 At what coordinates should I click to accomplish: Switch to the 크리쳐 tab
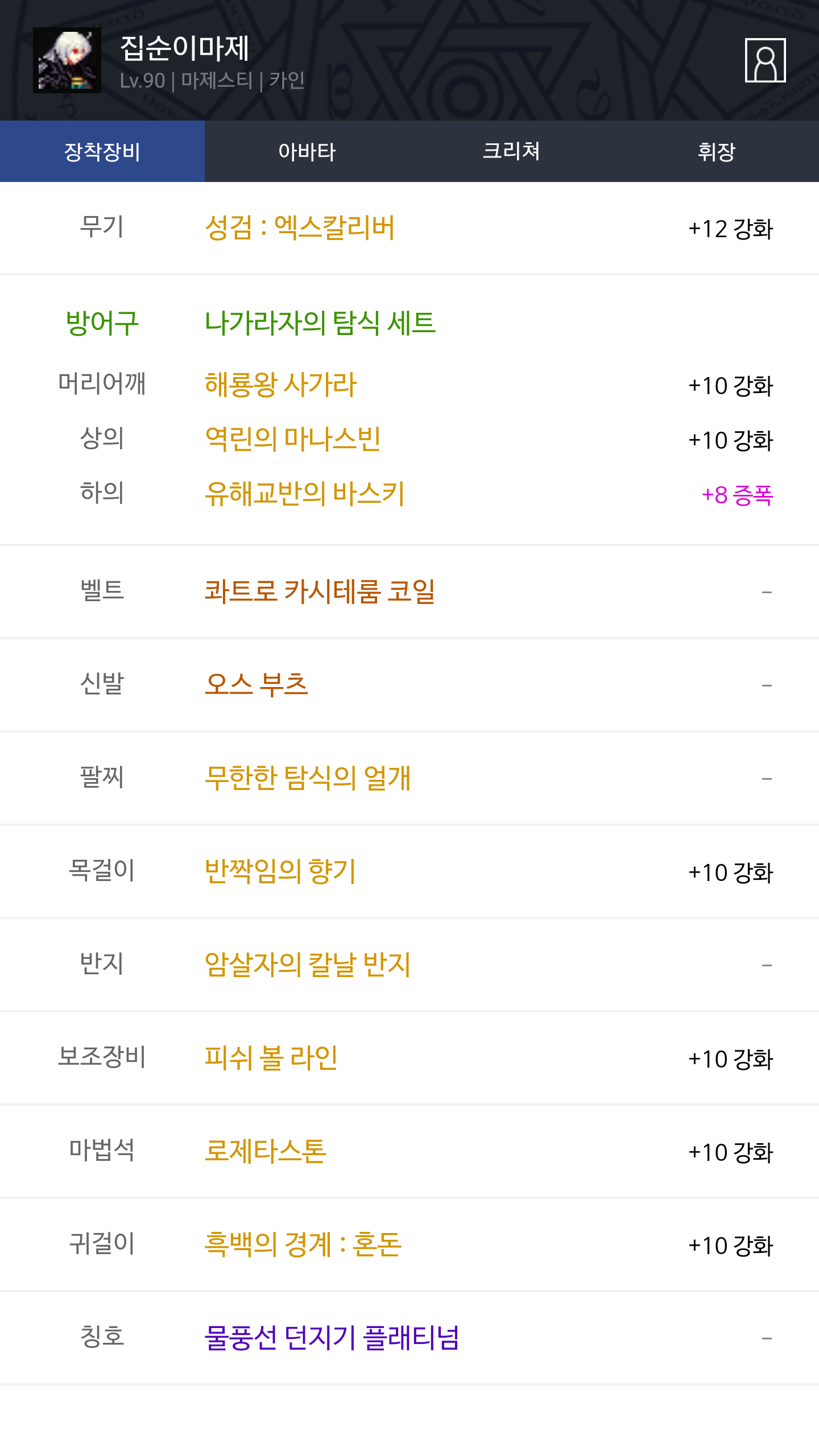(x=512, y=151)
